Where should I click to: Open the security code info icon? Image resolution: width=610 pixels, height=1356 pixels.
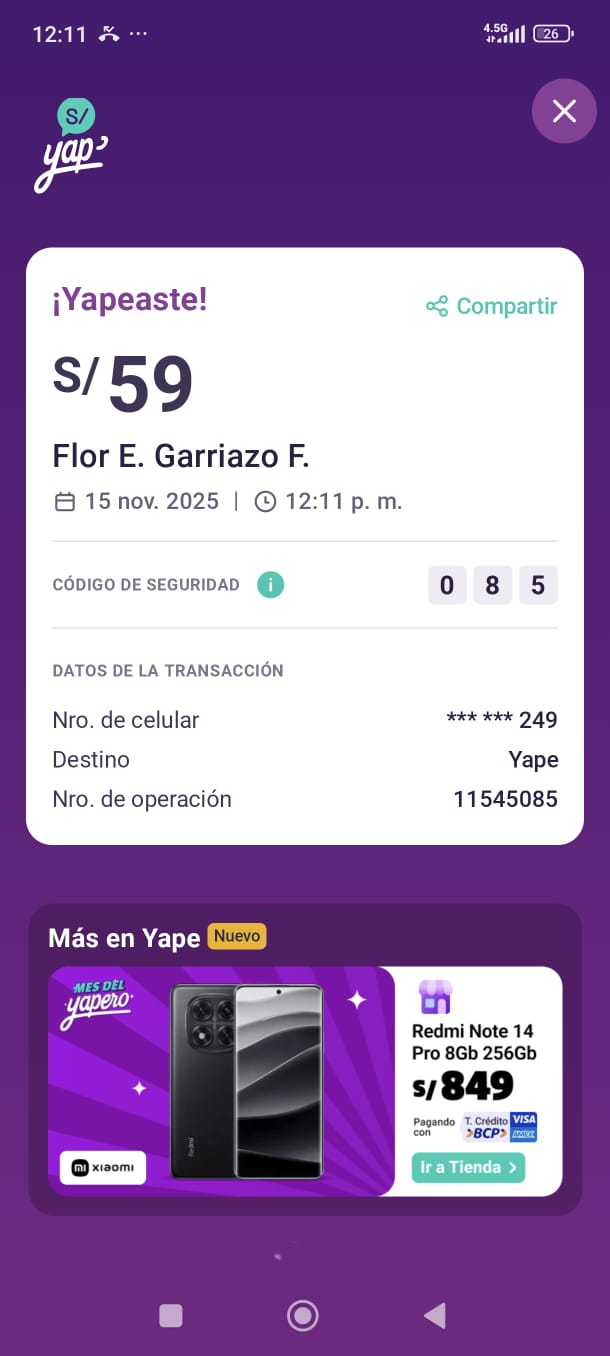click(270, 585)
